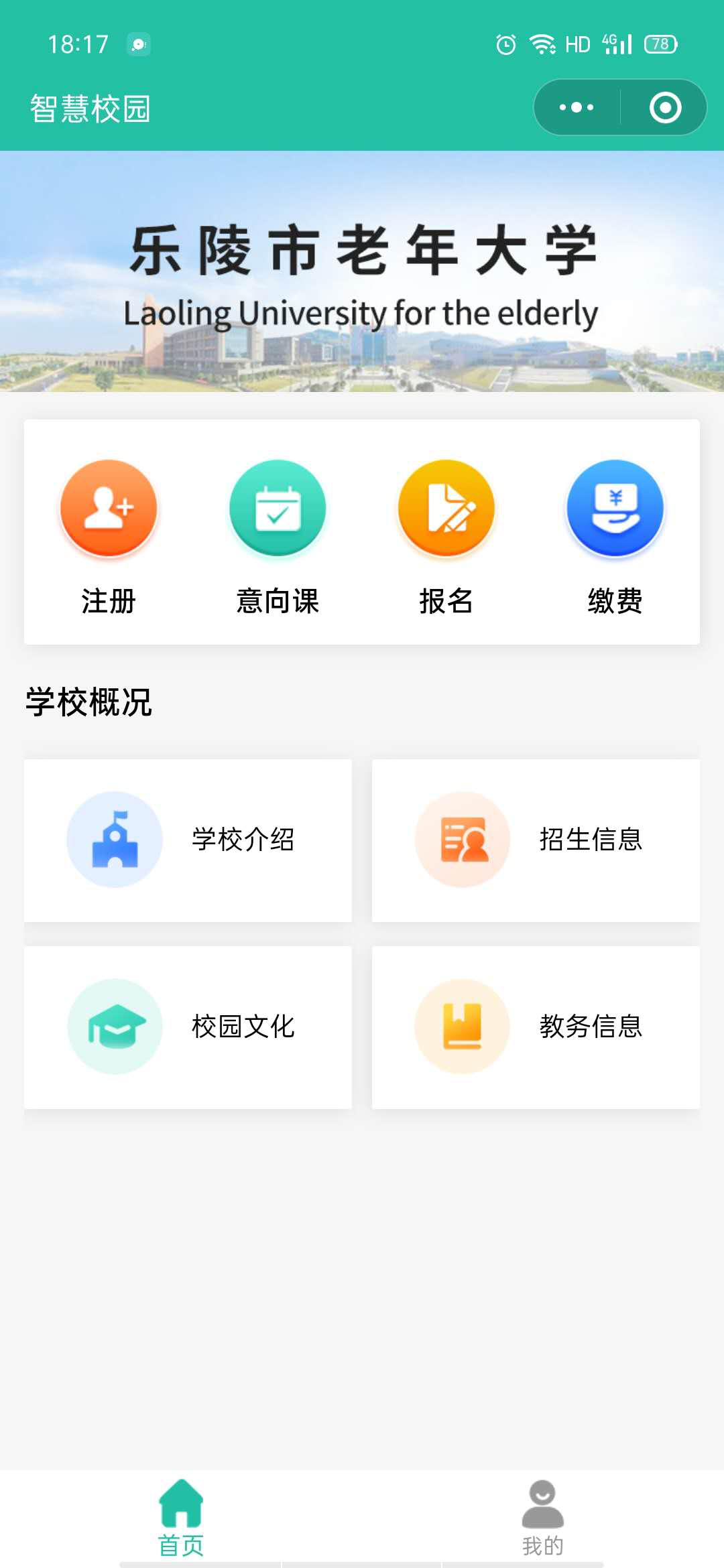The height and width of the screenshot is (1568, 724).
Task: Open 校园文化 campus culture card
Action: click(x=188, y=1027)
